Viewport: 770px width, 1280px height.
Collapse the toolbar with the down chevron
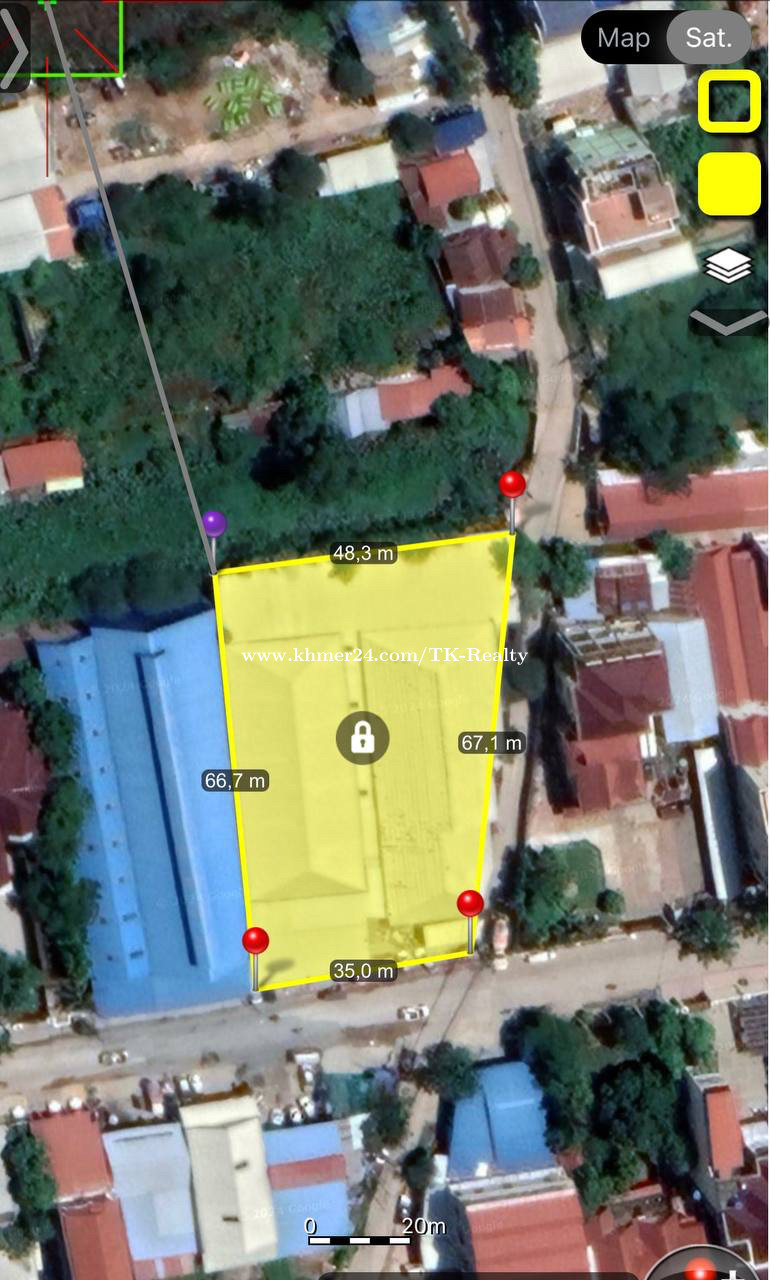tap(728, 322)
